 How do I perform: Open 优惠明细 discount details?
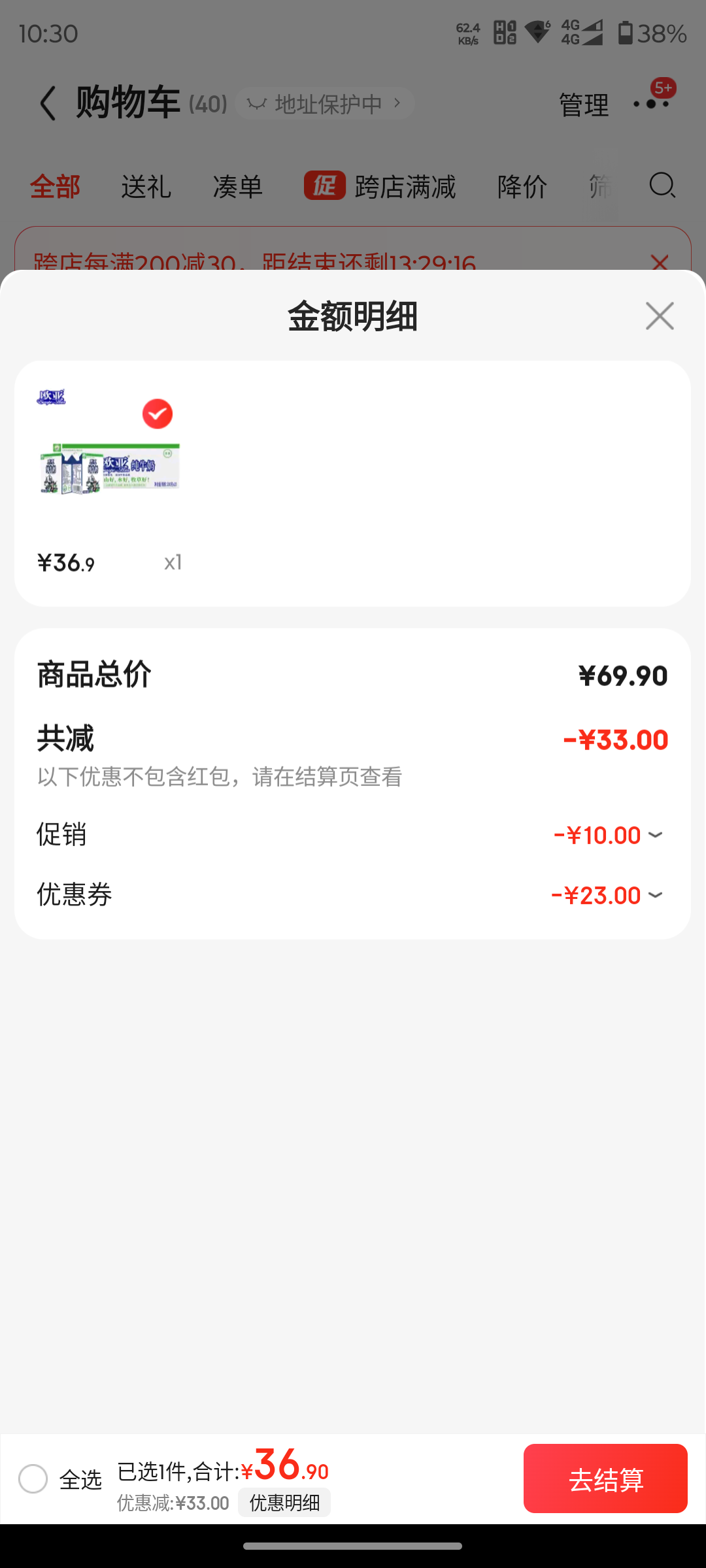tap(284, 1503)
